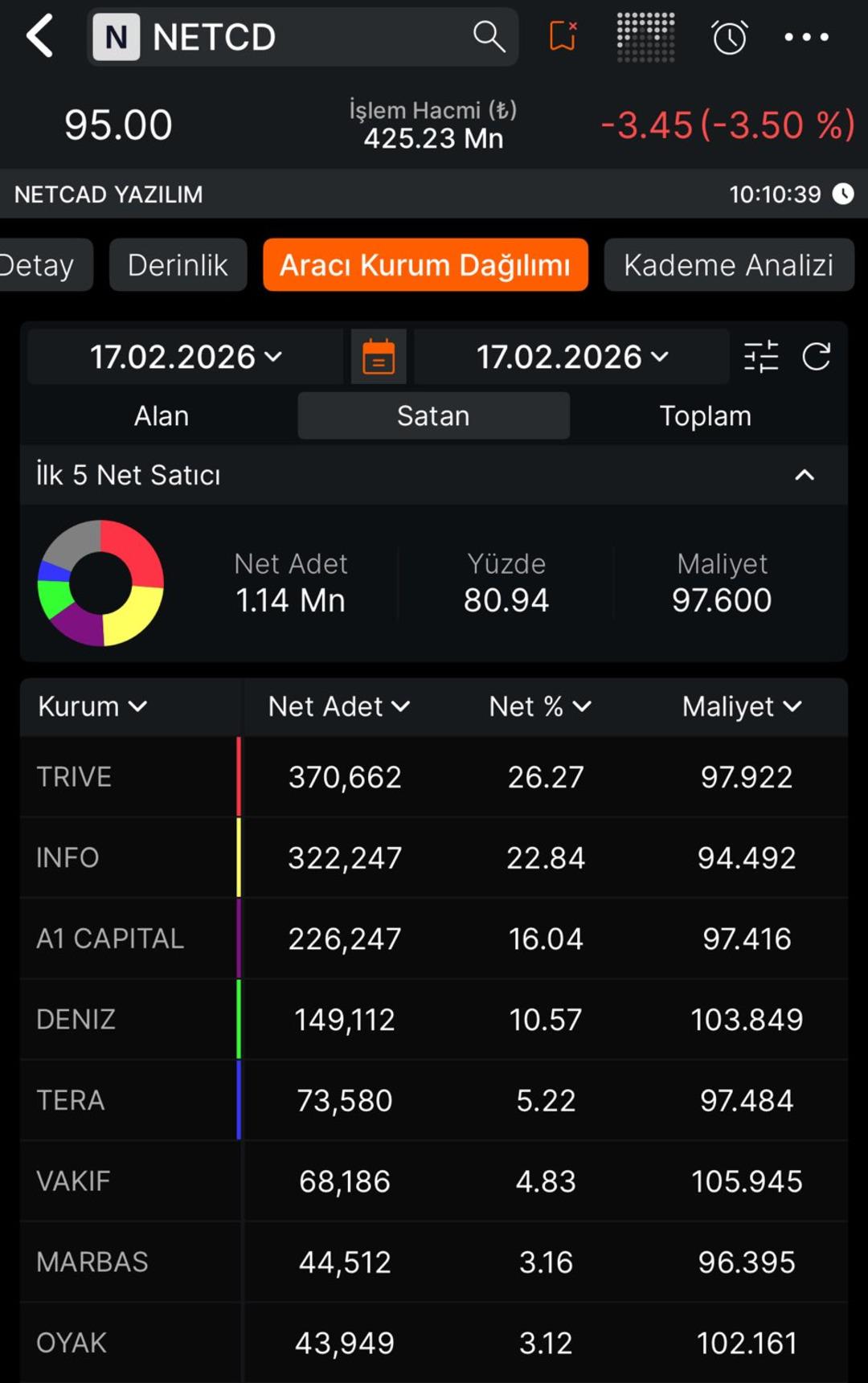This screenshot has width=868, height=1383.
Task: Open the right 17.02.2026 date dropdown
Action: tap(571, 357)
